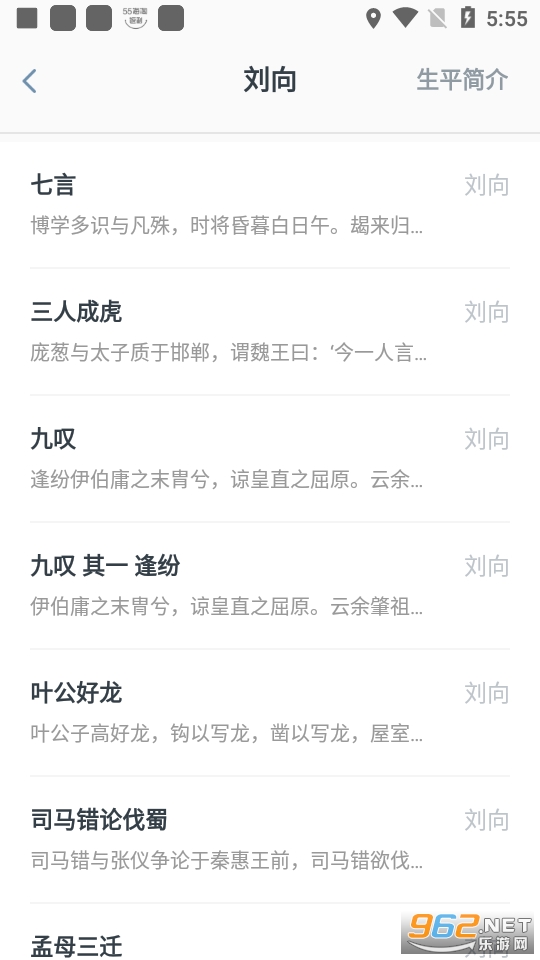Open 九叹 其一 逢纷
Screen dimensions: 540x960
coord(270,585)
